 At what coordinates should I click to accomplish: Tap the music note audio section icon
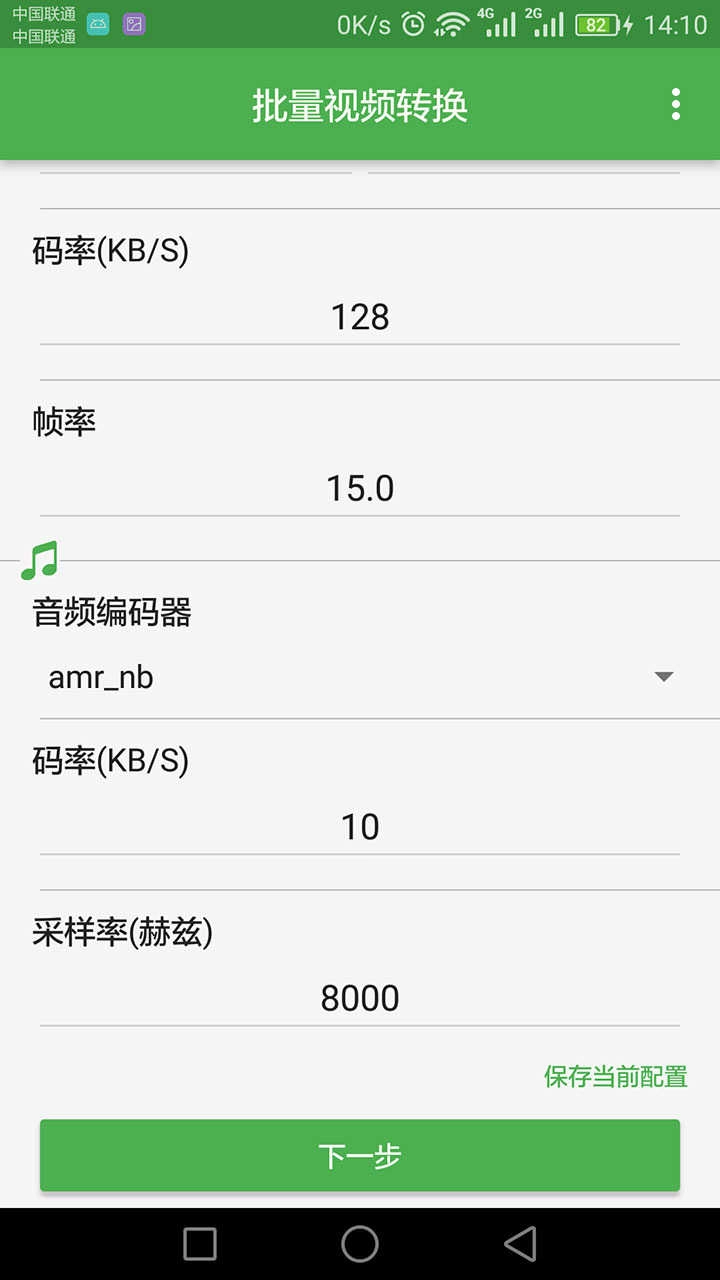[x=37, y=560]
